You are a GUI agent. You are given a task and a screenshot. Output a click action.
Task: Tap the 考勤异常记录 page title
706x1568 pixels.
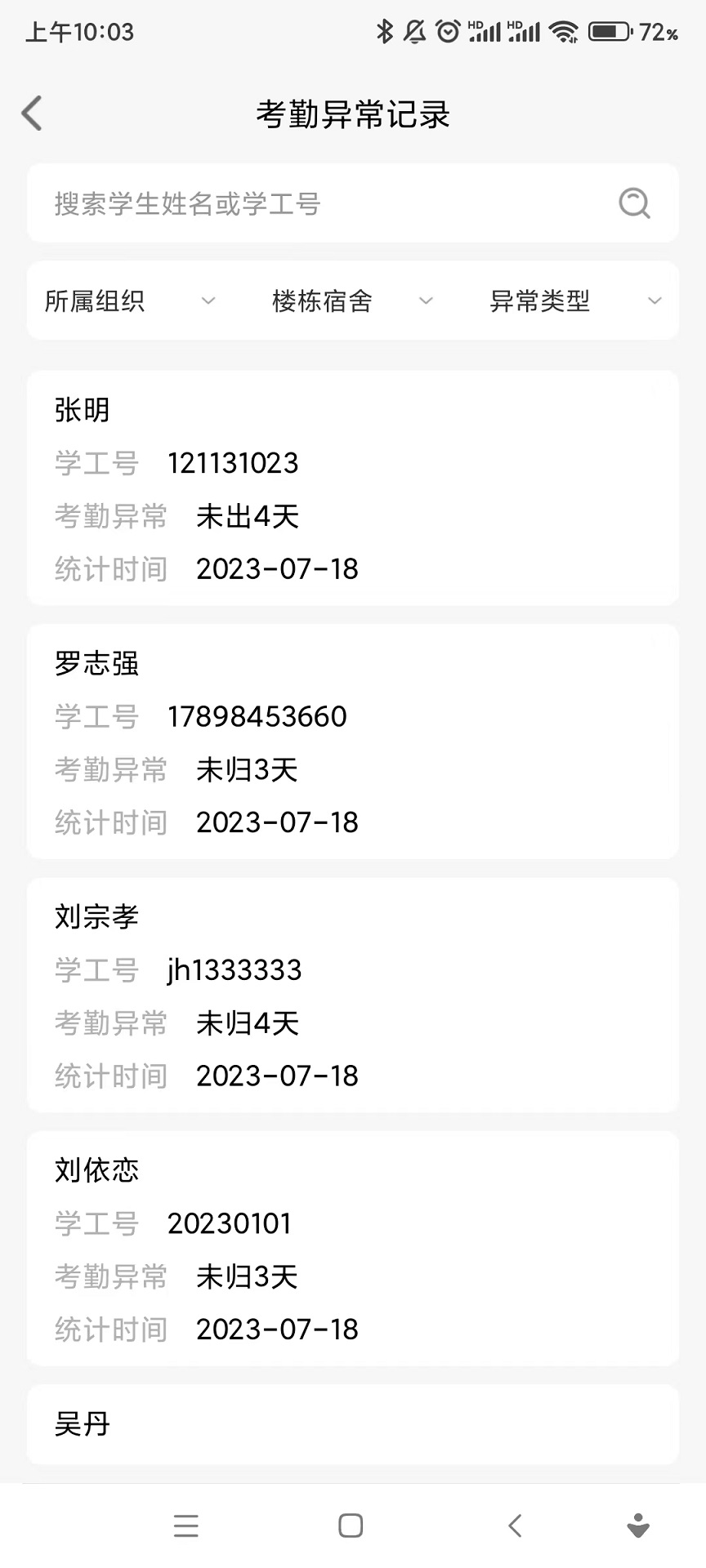click(x=353, y=115)
